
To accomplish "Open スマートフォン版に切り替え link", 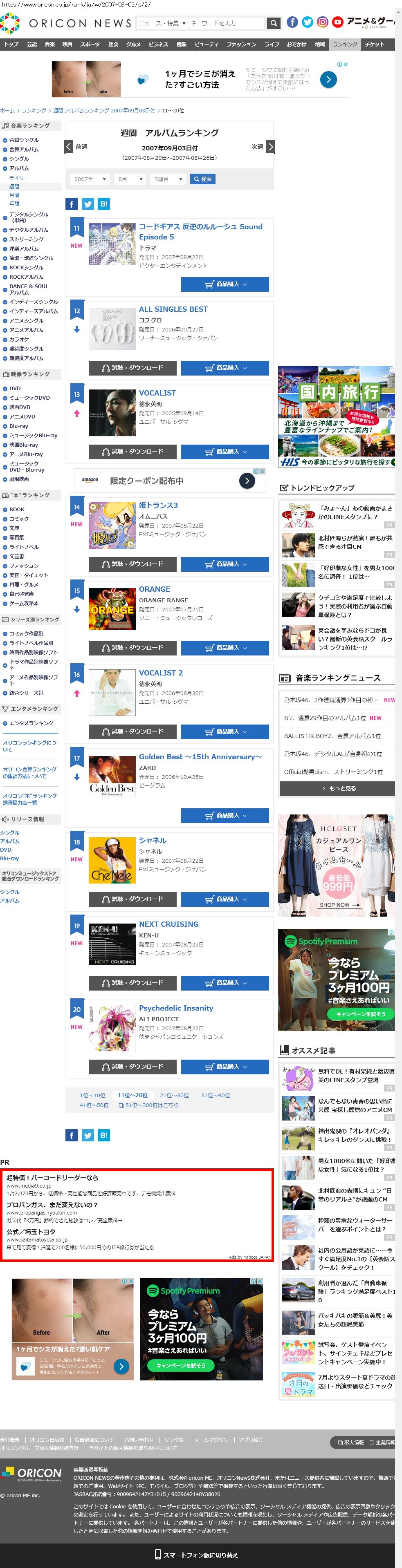I will pyautogui.click(x=196, y=1555).
